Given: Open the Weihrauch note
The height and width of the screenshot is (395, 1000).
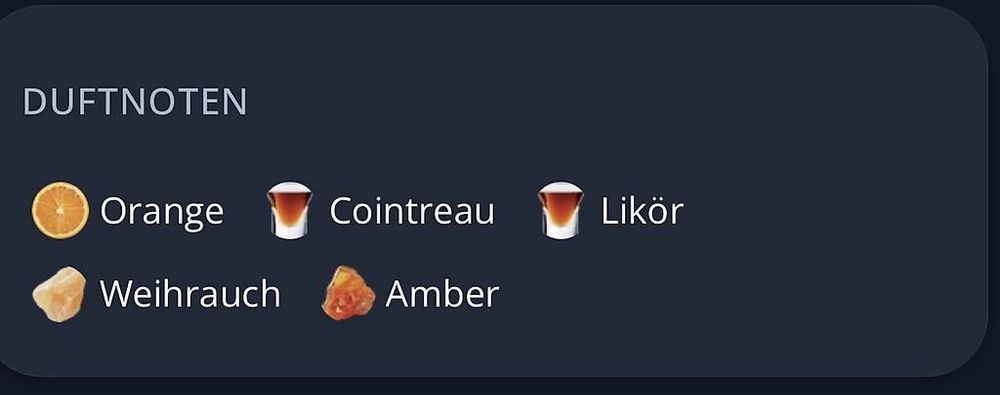Looking at the screenshot, I should coord(156,294).
